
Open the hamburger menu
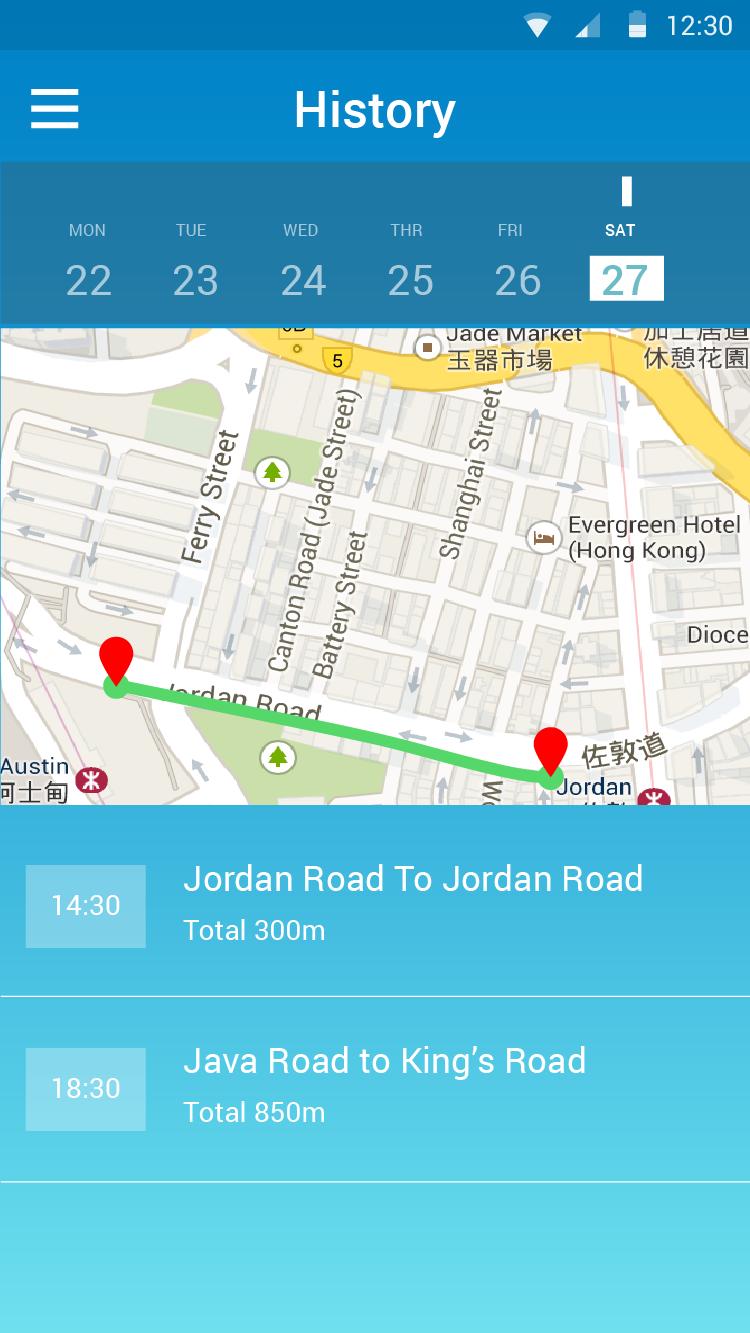pos(55,108)
